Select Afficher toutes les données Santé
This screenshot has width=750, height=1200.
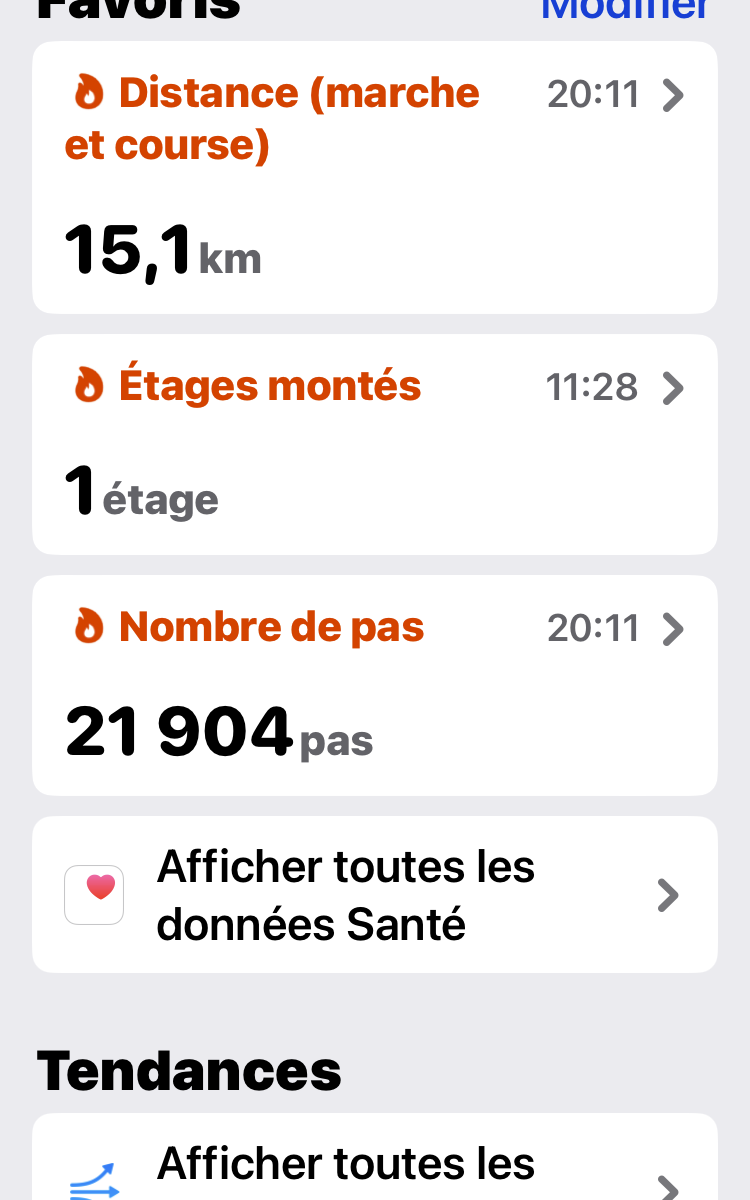click(x=375, y=894)
